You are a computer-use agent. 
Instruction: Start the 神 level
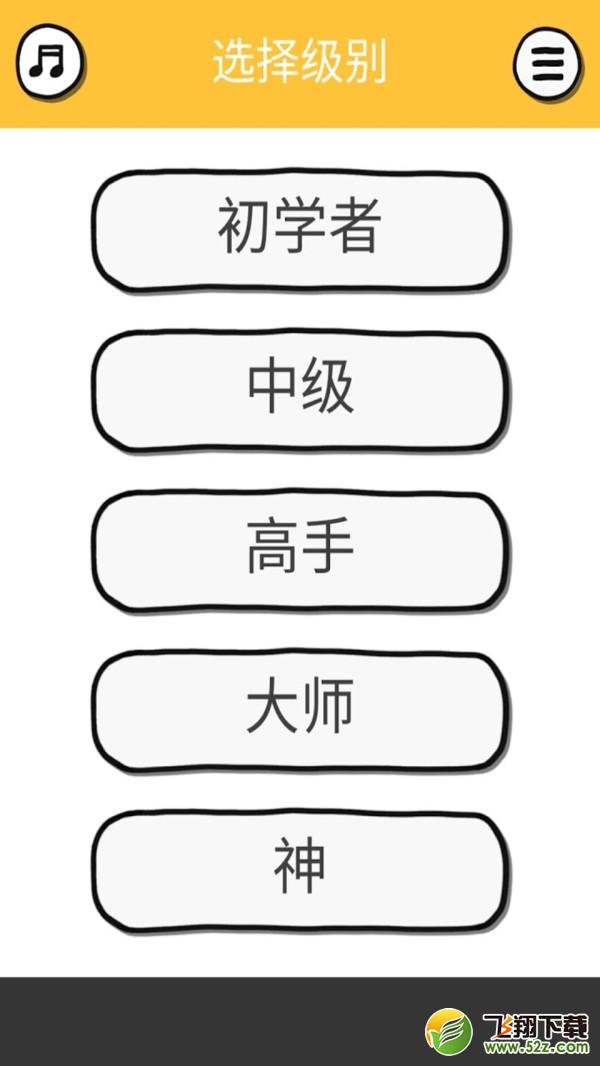301,871
